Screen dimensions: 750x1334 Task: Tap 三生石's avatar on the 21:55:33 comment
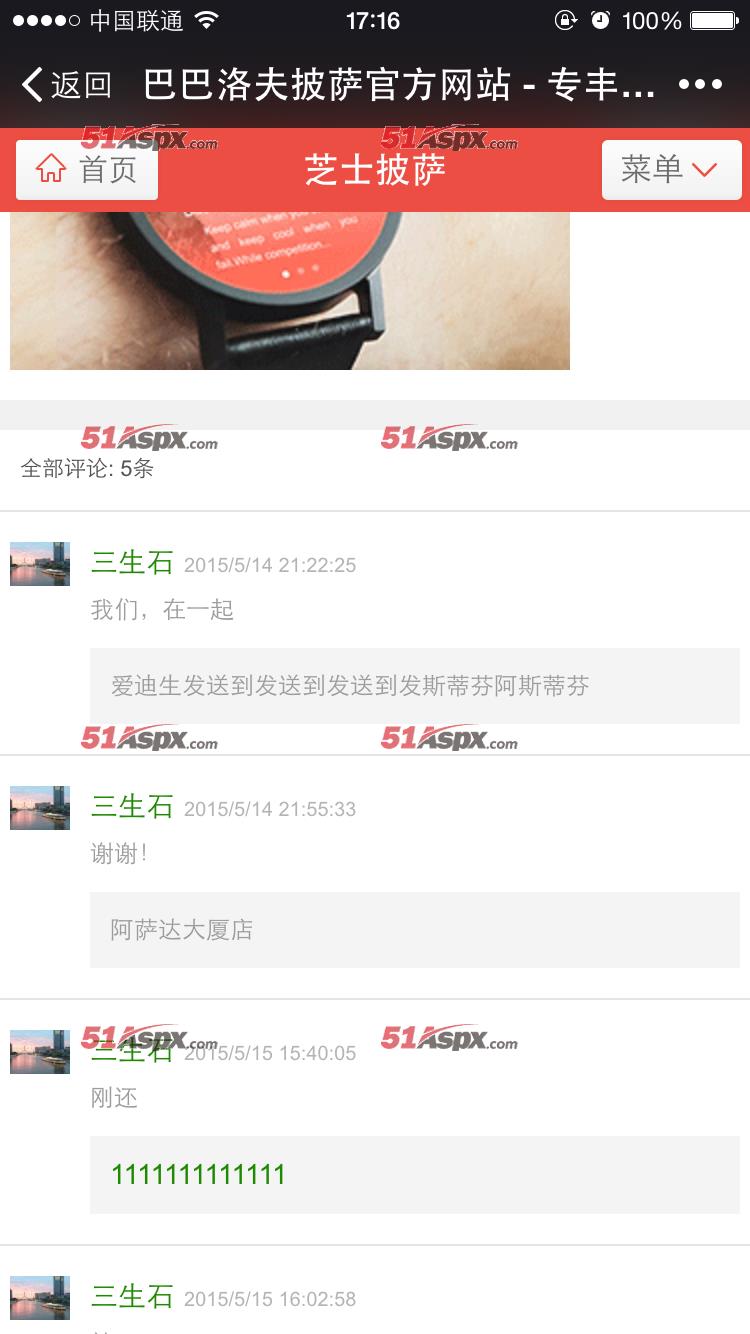pos(40,807)
